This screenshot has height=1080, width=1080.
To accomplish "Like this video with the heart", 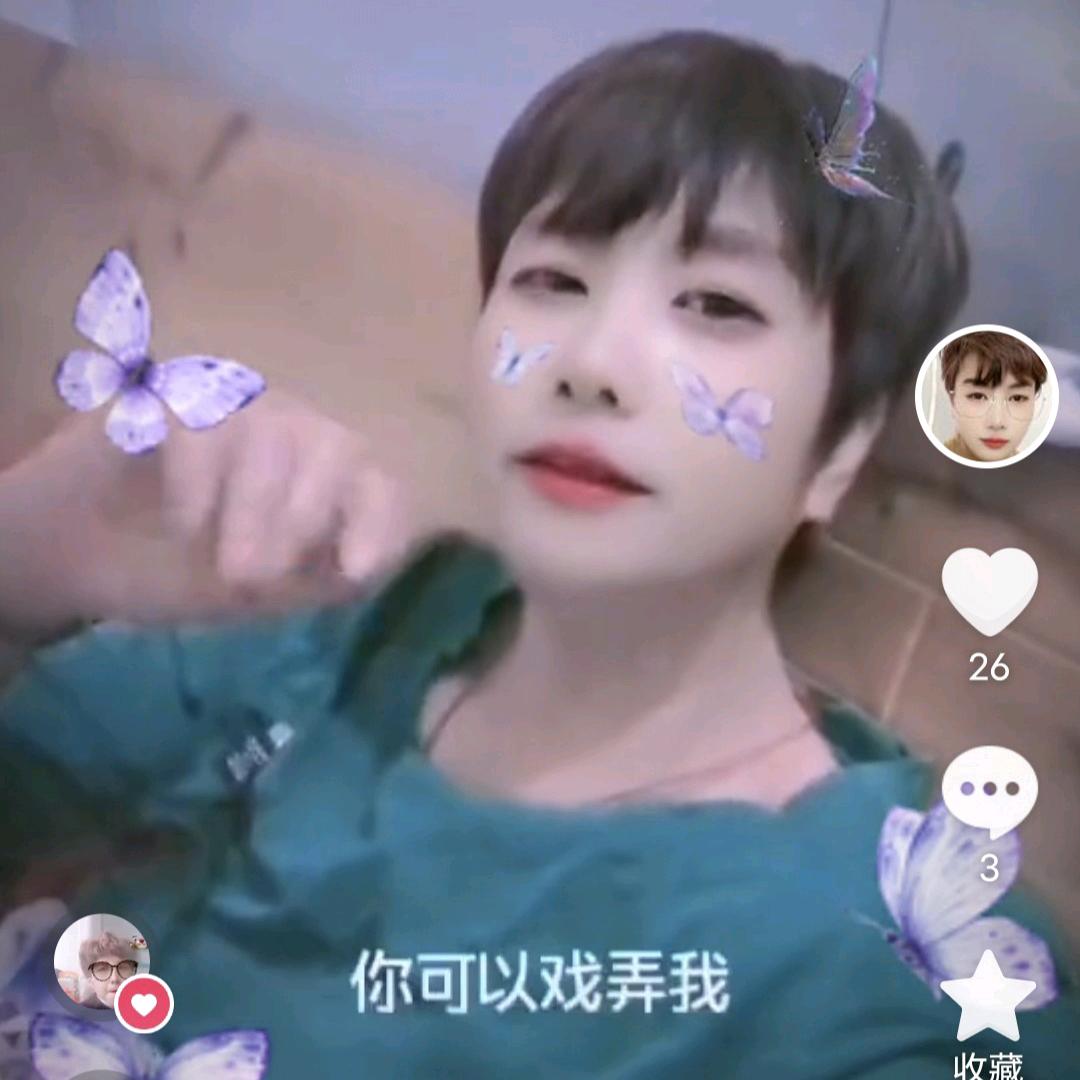I will (989, 592).
